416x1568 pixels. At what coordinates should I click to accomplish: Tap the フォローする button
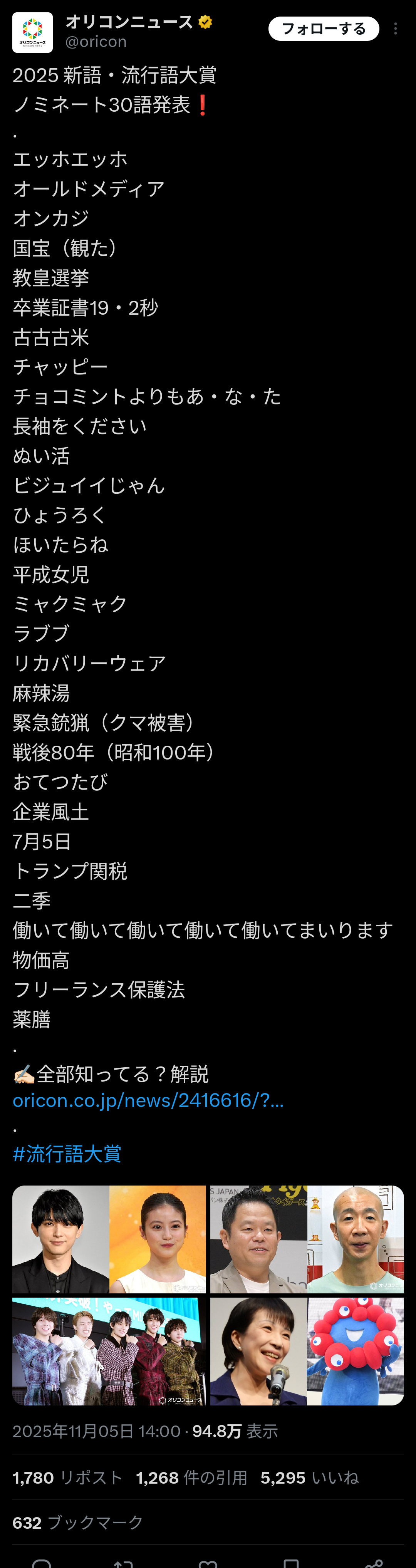click(x=324, y=29)
